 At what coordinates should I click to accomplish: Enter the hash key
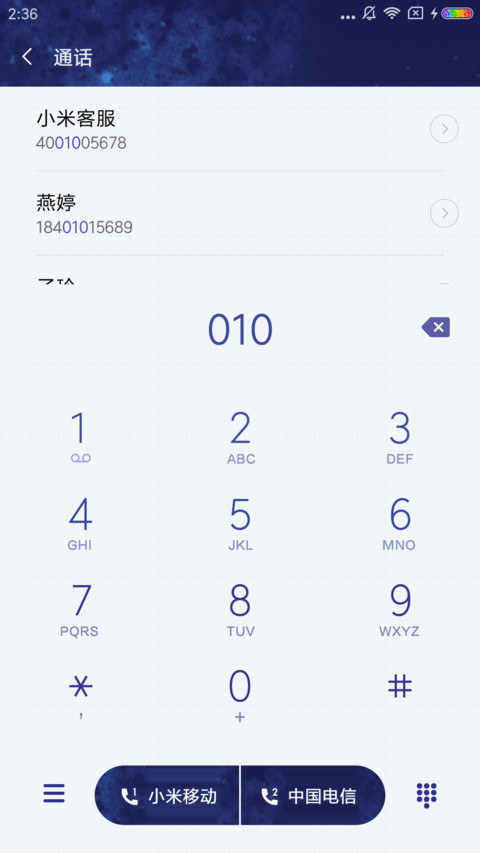click(x=399, y=687)
